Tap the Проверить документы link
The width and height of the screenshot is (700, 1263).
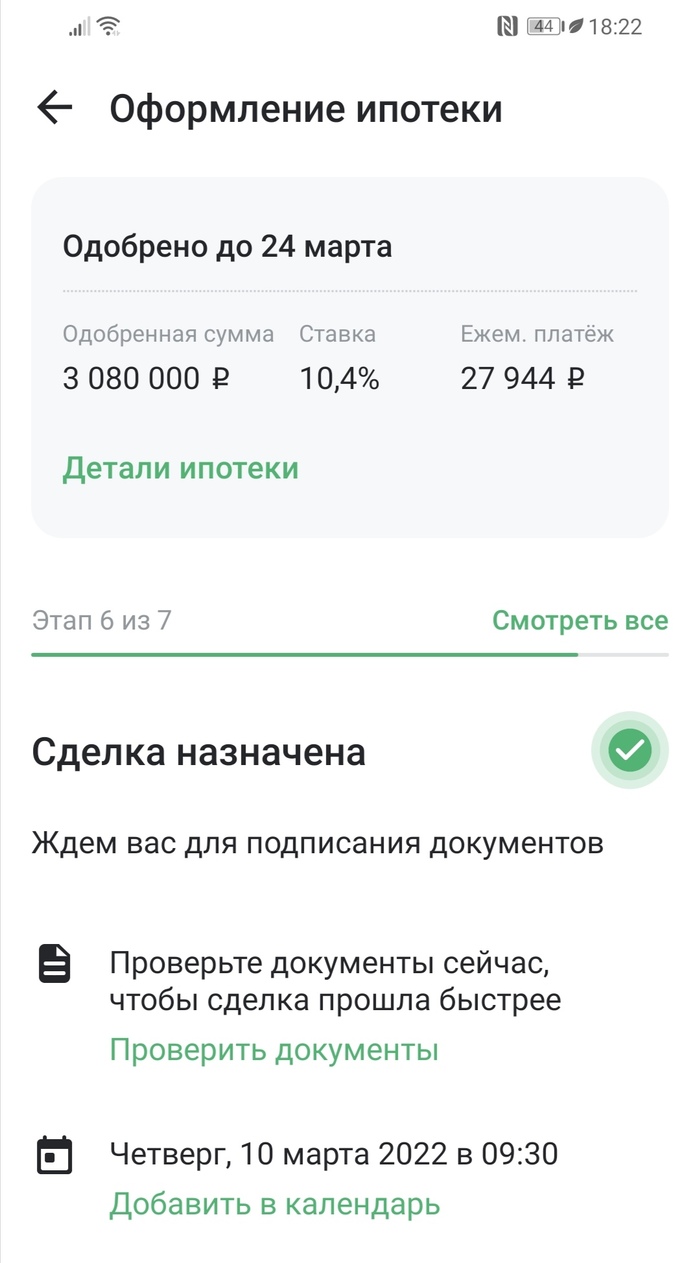click(x=274, y=1050)
